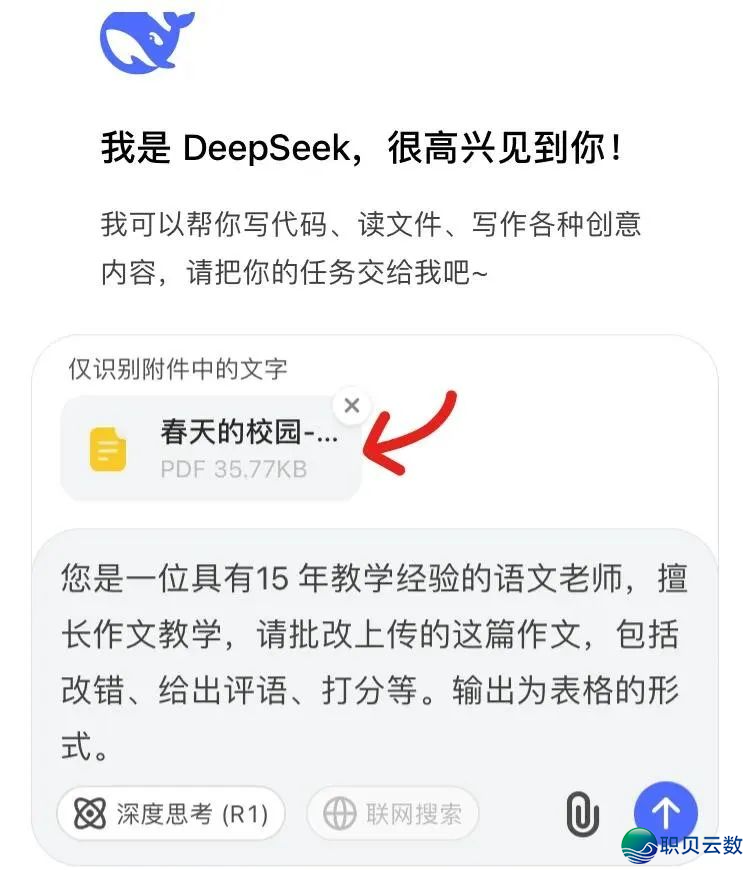This screenshot has width=750, height=870.
Task: Tap the X on the attached PDF
Action: (x=352, y=405)
